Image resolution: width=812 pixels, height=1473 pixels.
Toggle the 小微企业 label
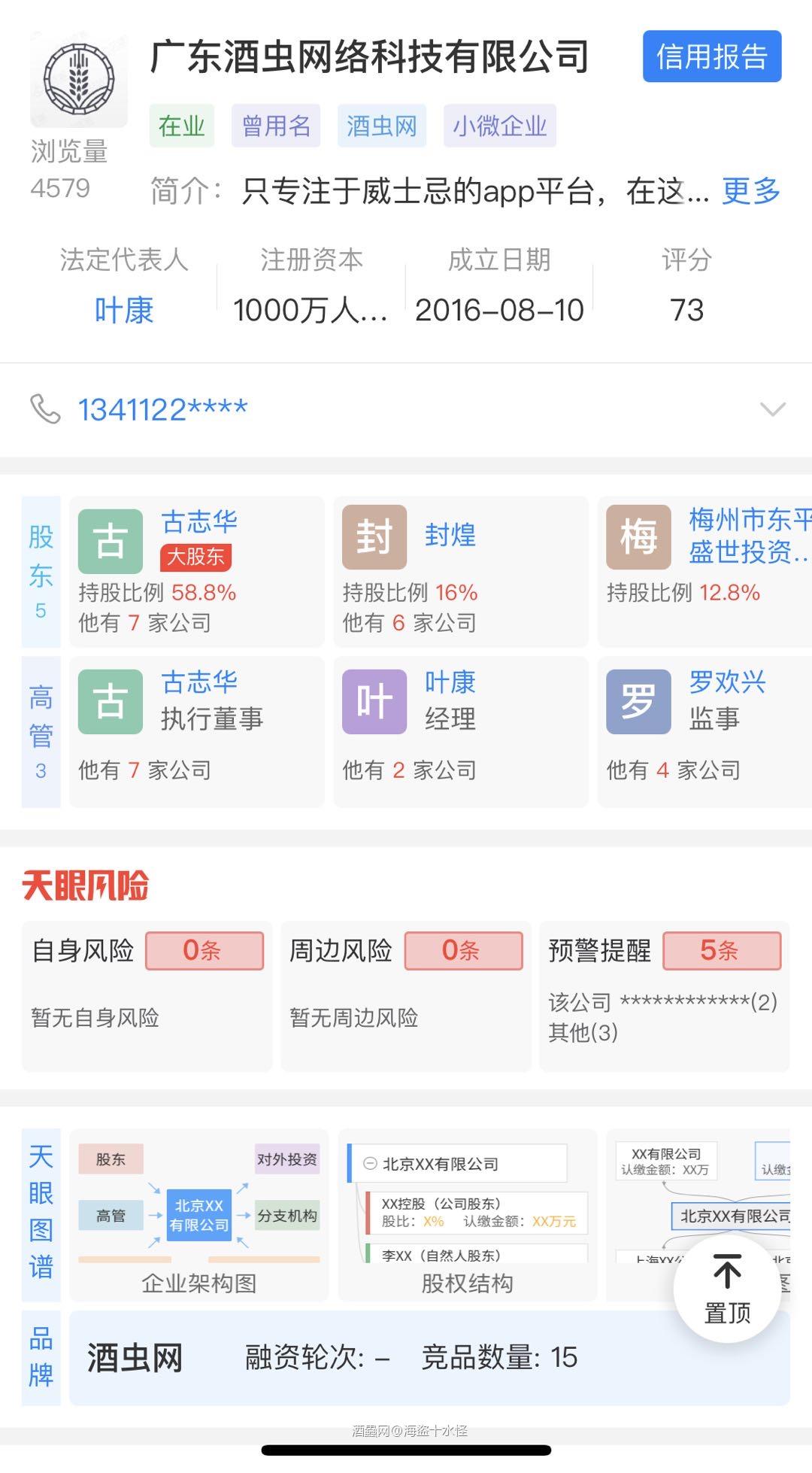pos(499,126)
